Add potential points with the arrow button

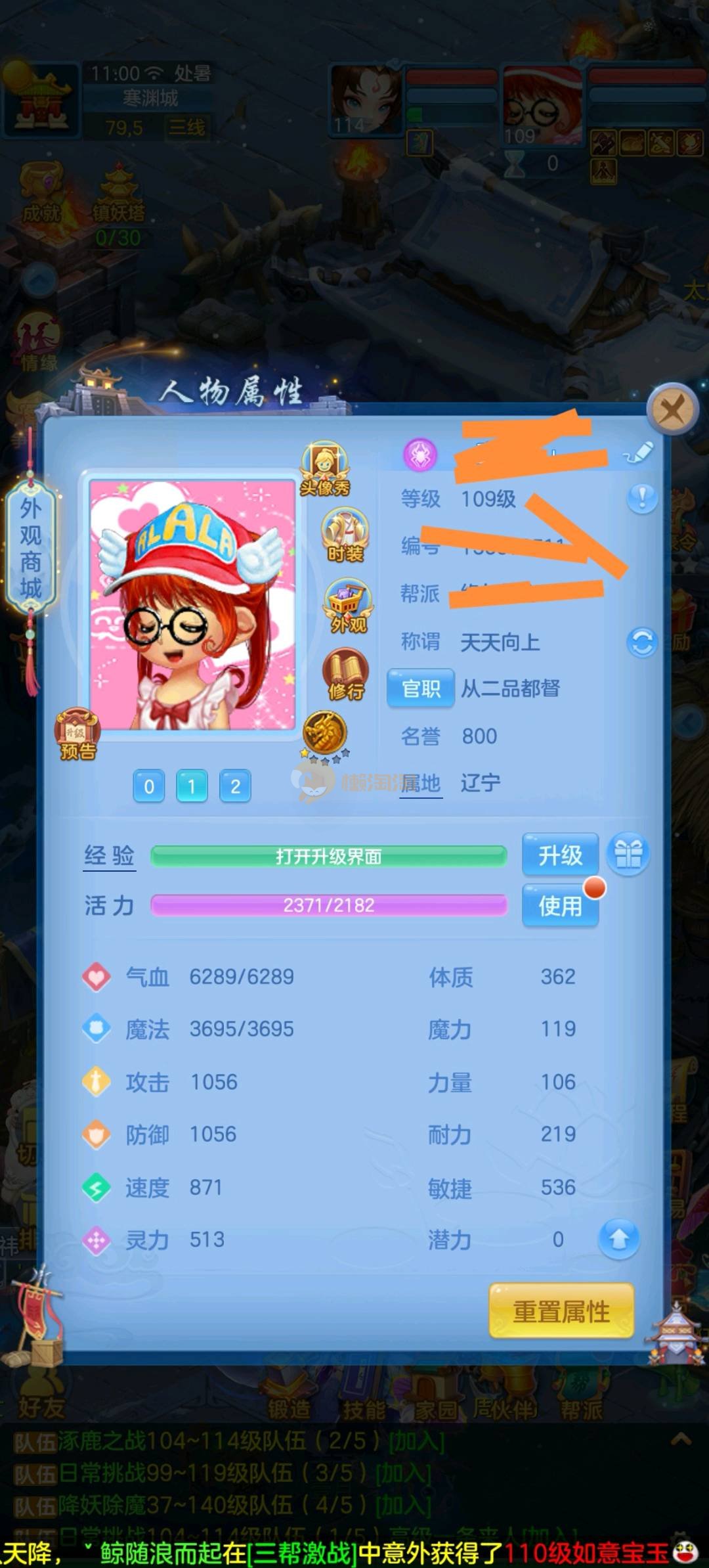coord(618,1240)
